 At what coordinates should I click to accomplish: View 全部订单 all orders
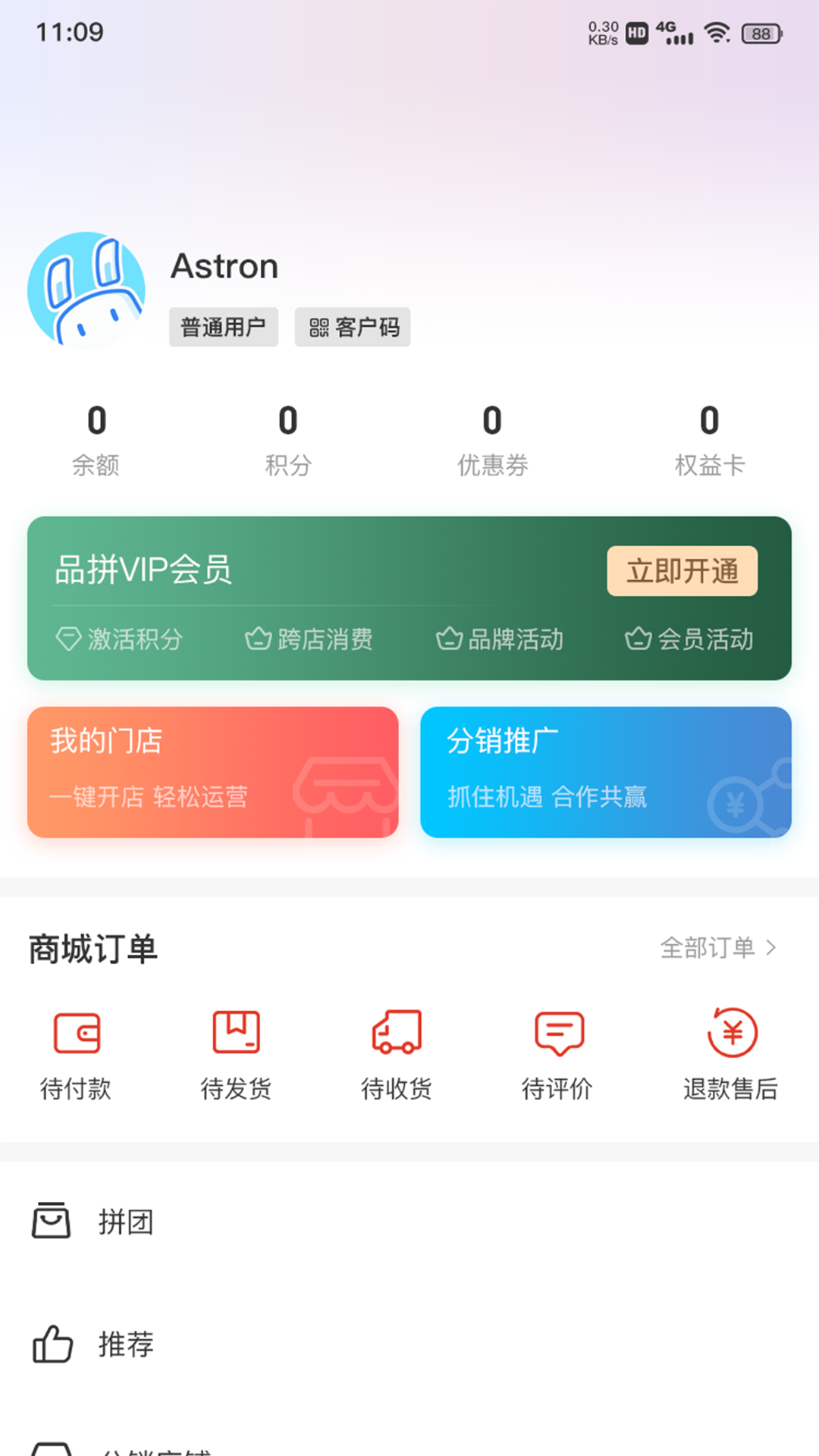717,948
